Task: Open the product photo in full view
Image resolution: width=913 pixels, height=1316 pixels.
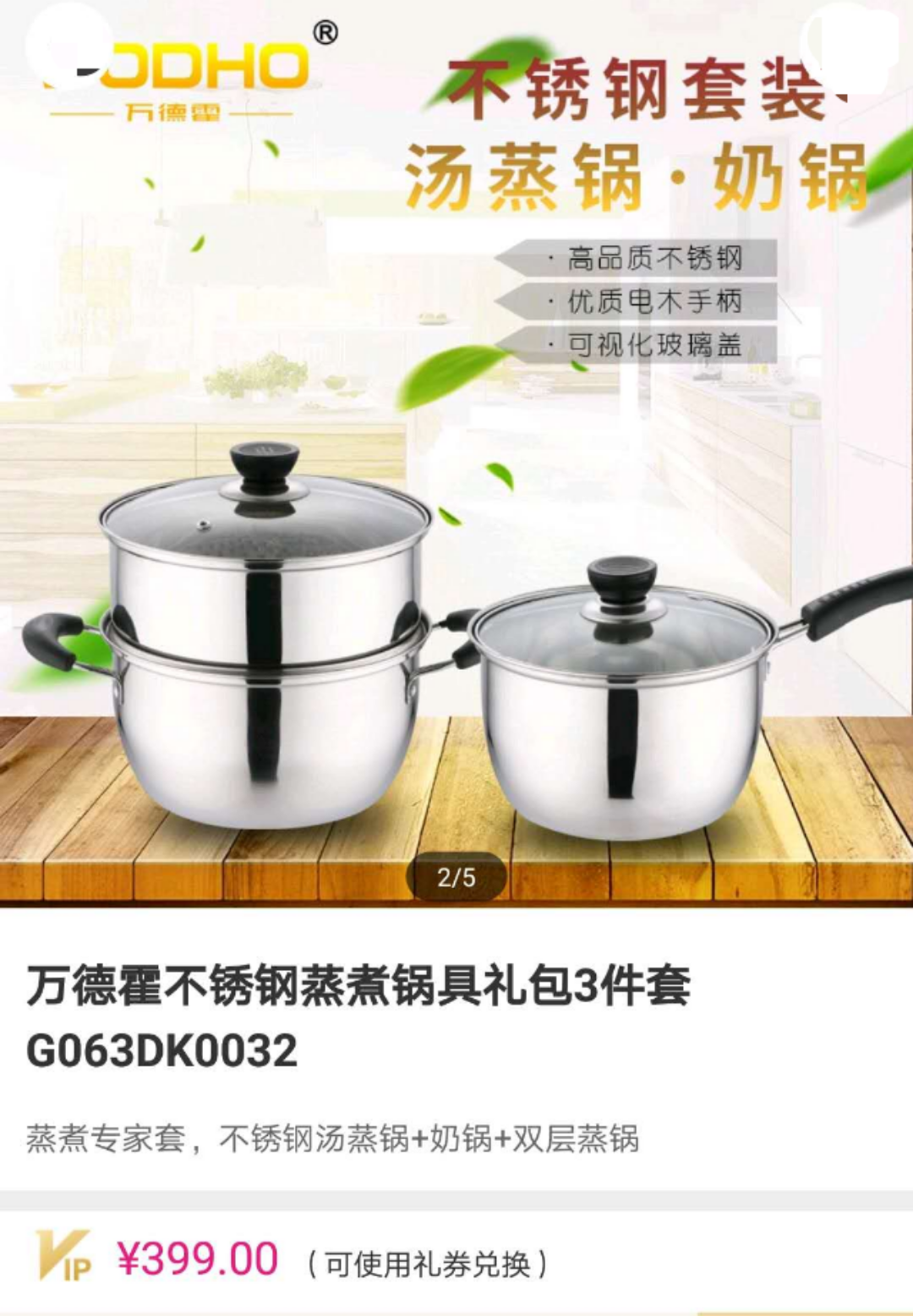Action: 456,453
